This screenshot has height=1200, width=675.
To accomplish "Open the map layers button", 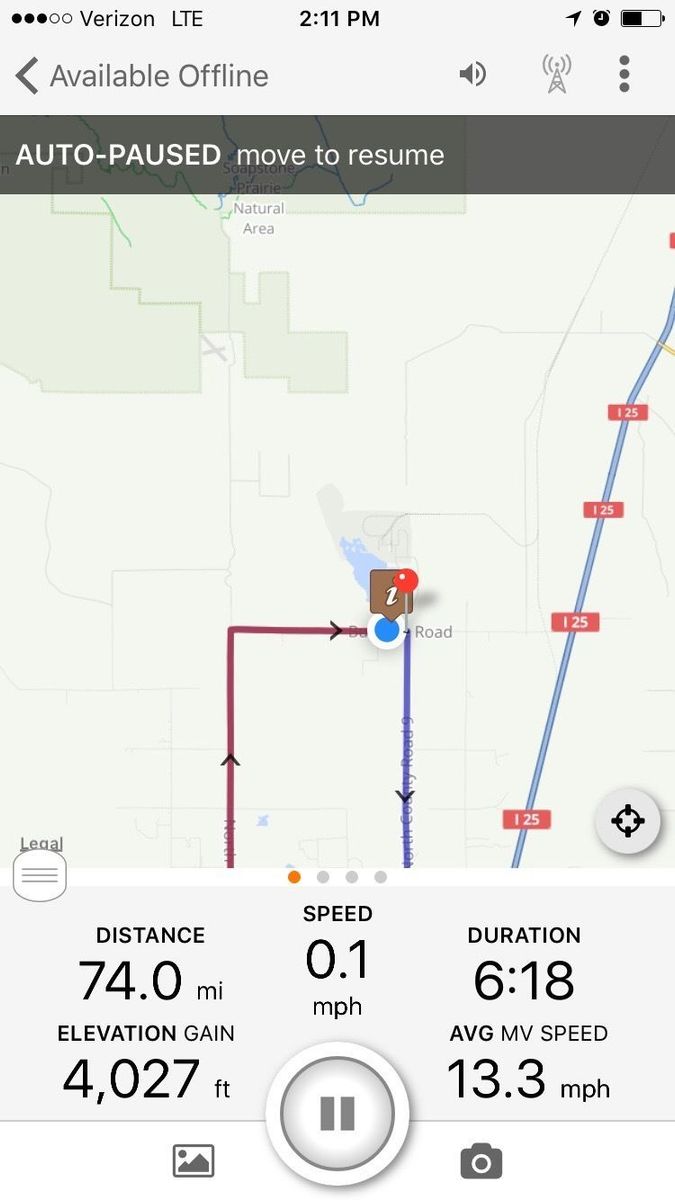I will point(40,877).
